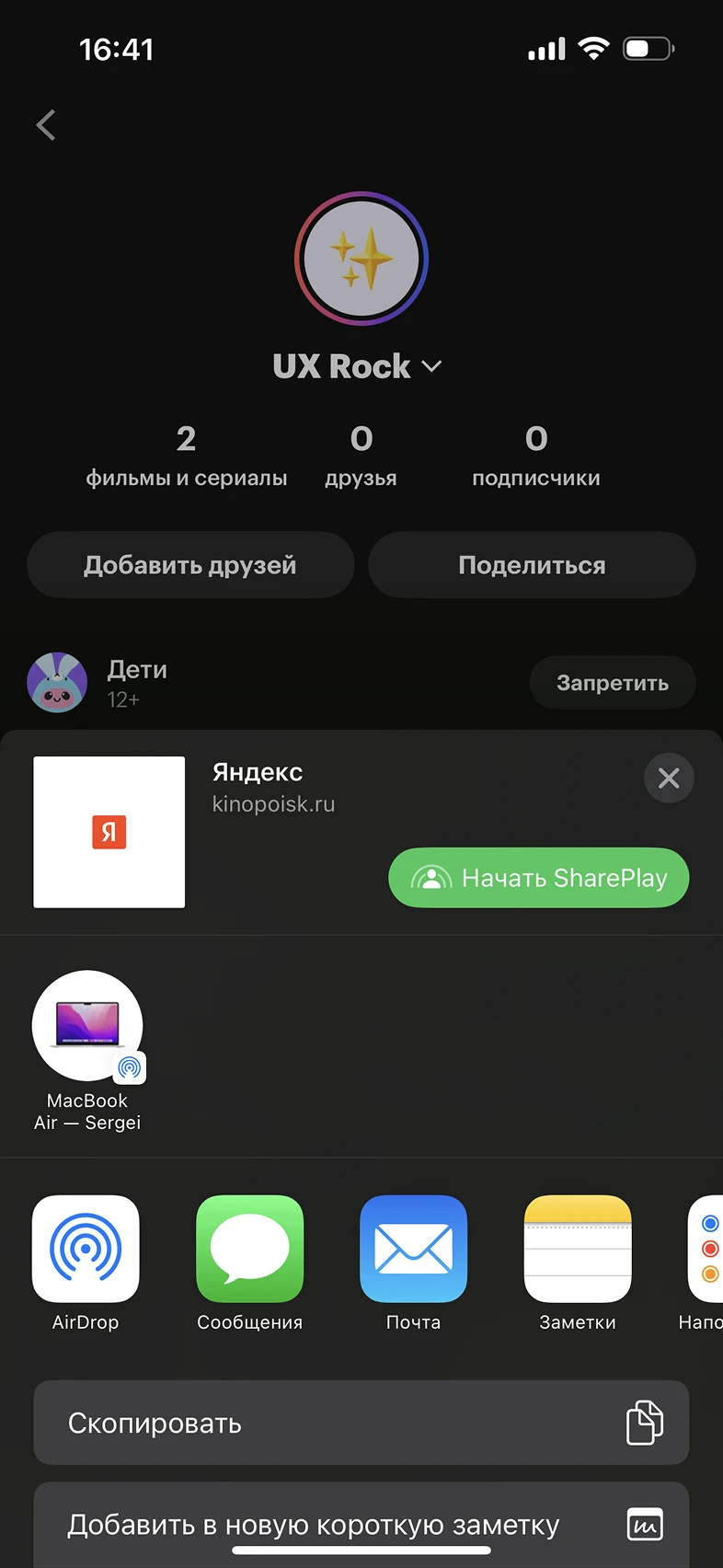Send via AirDrop to MacBook Air — Sergei
Screen dimensions: 723x1568
(x=87, y=1026)
